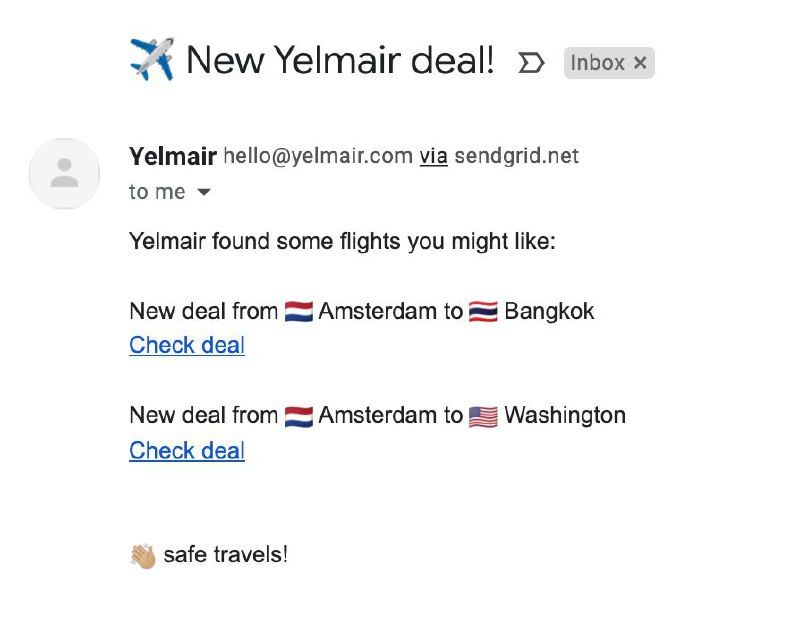Open the Yelmair sender profile picture
Screen dimensions: 800x625
click(x=65, y=173)
